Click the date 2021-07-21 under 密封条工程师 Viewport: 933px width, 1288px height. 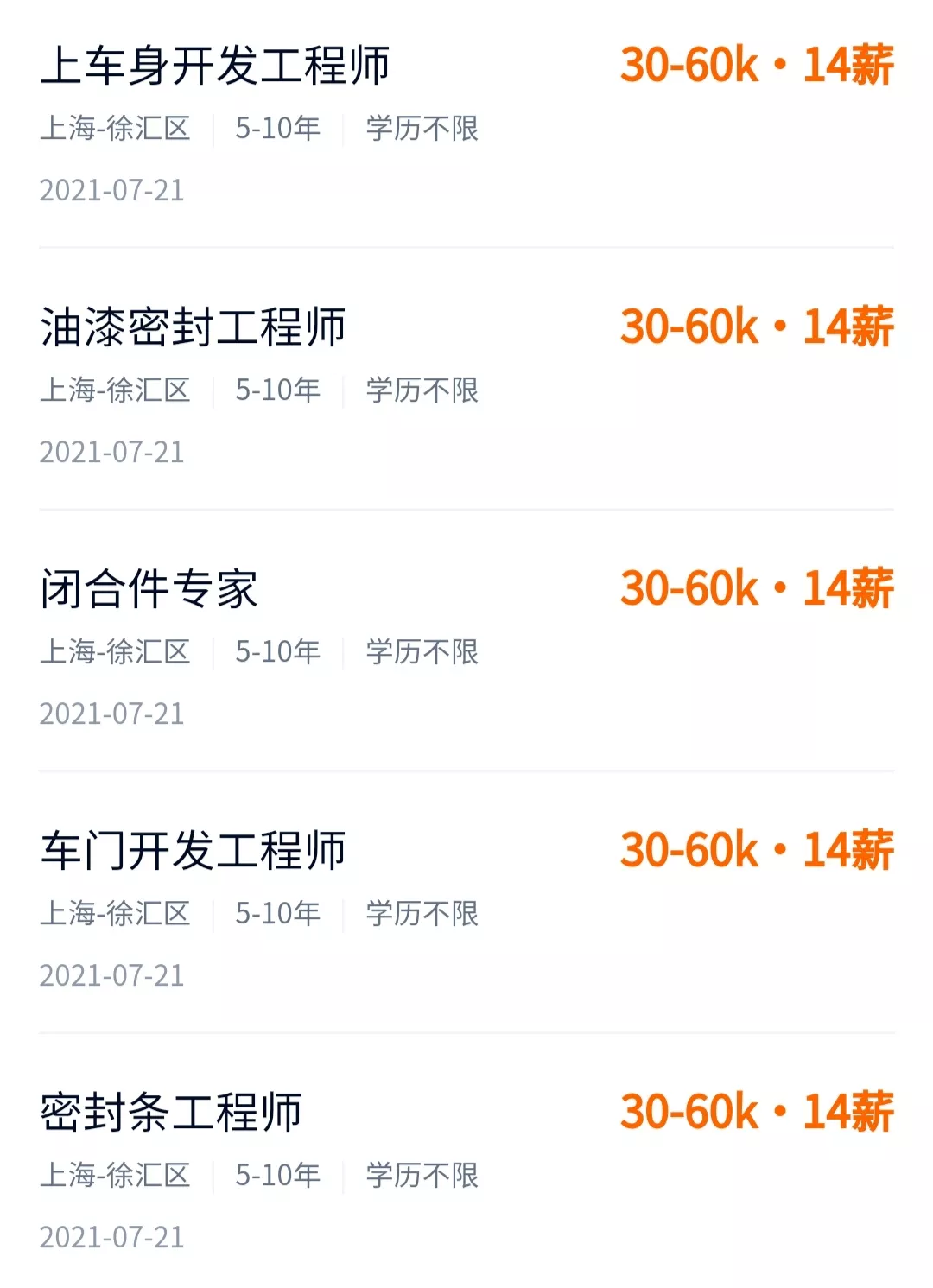[x=113, y=1237]
